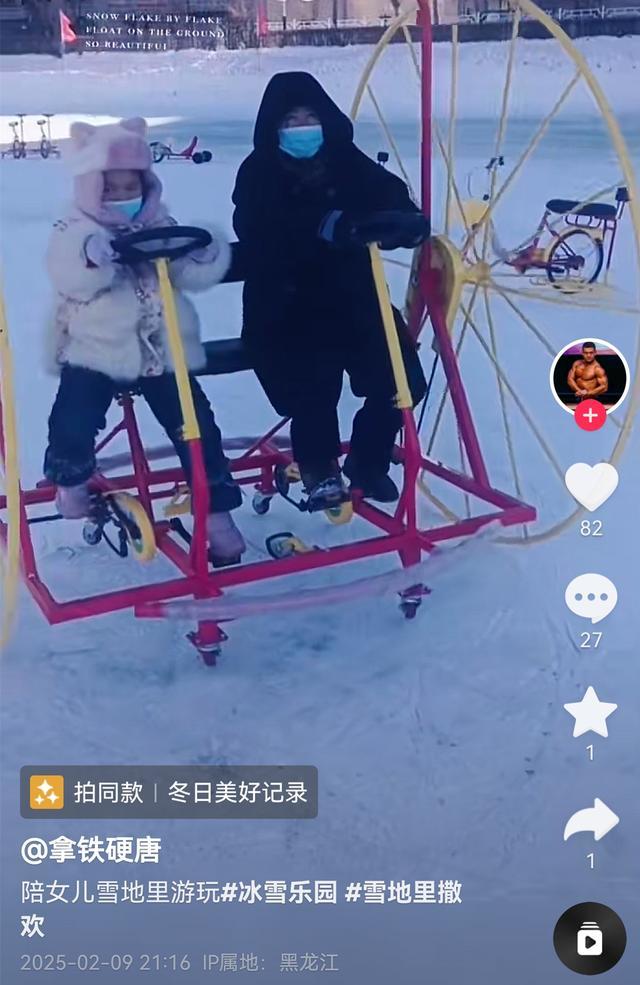
Task: Open the creator's profile avatar
Action: click(x=590, y=376)
